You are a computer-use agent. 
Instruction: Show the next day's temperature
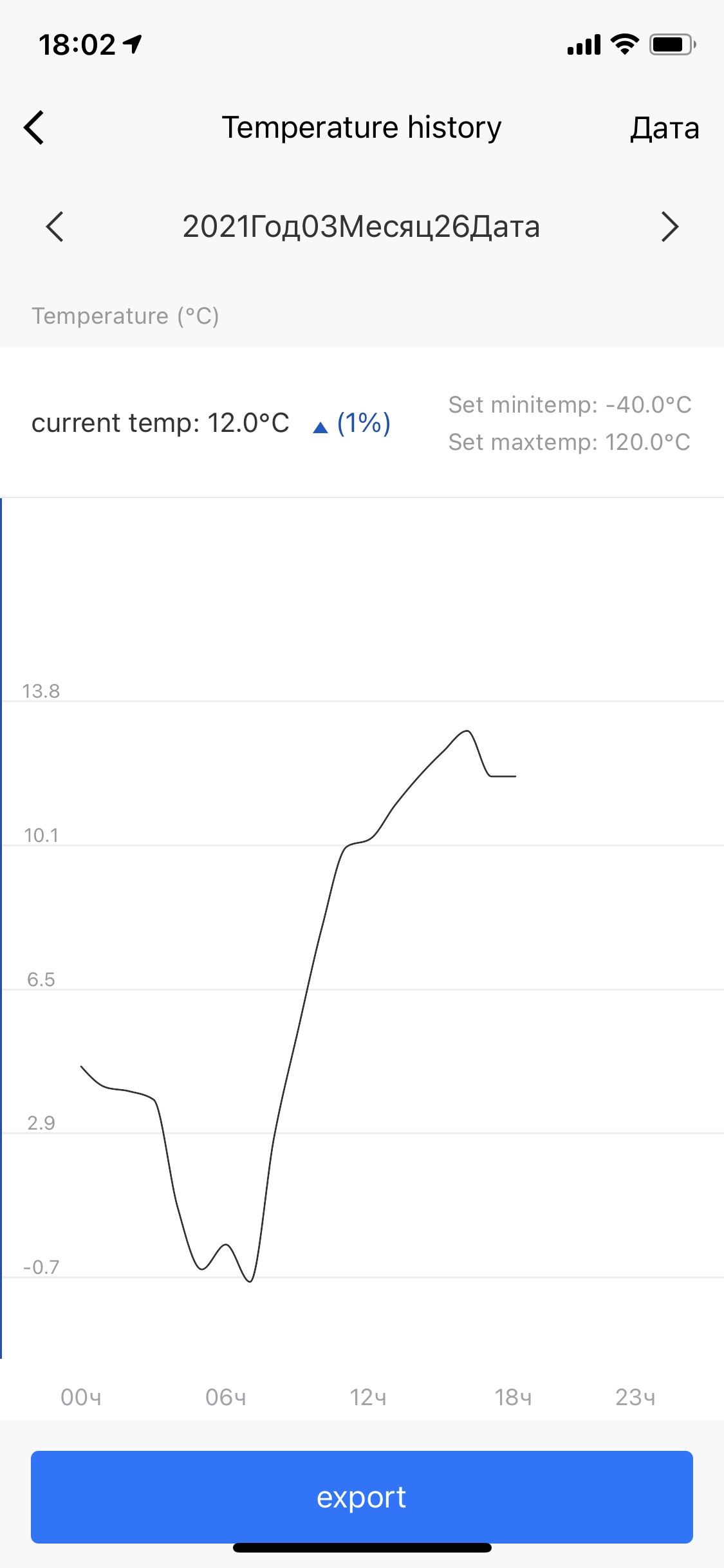[669, 227]
